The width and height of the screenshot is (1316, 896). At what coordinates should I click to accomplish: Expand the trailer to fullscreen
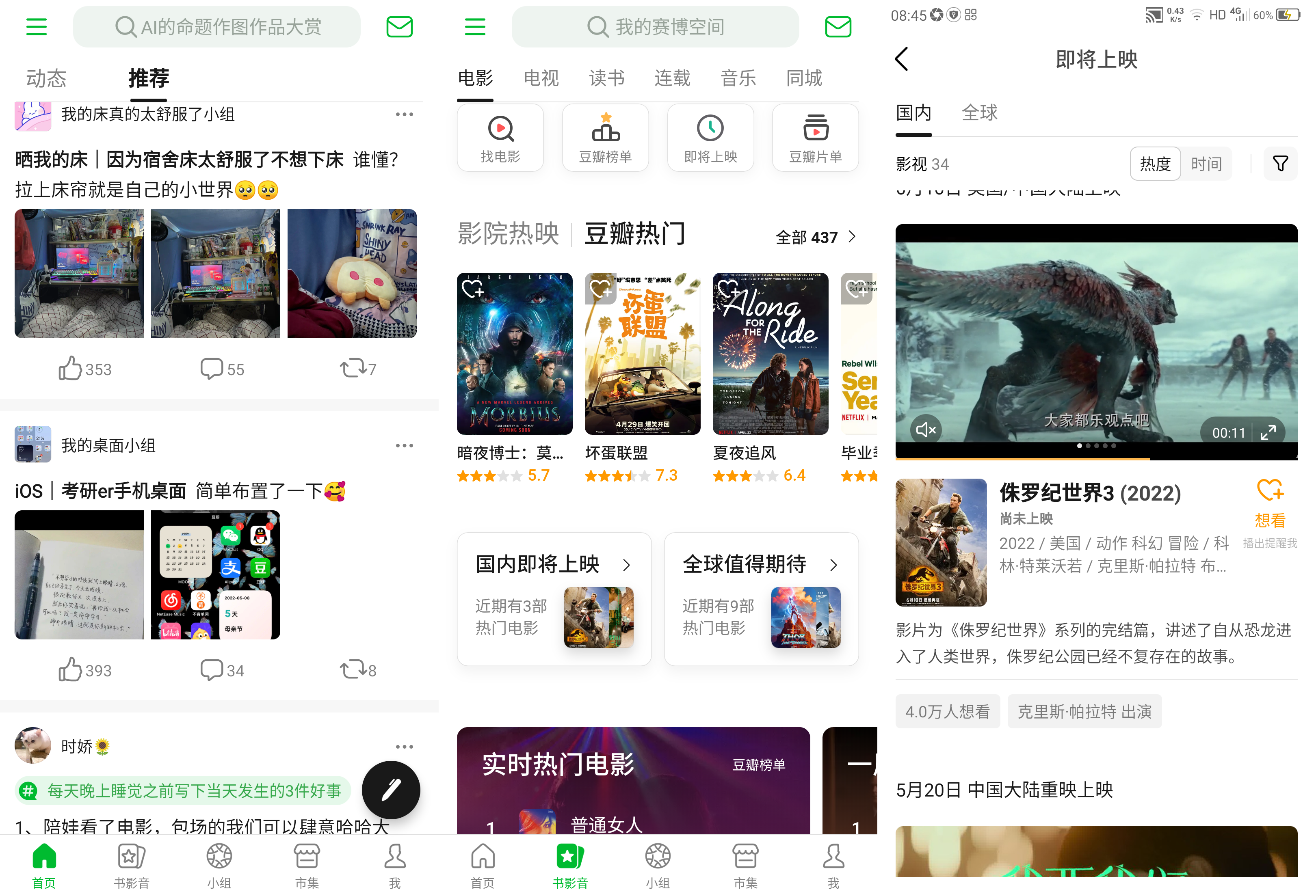click(1268, 432)
